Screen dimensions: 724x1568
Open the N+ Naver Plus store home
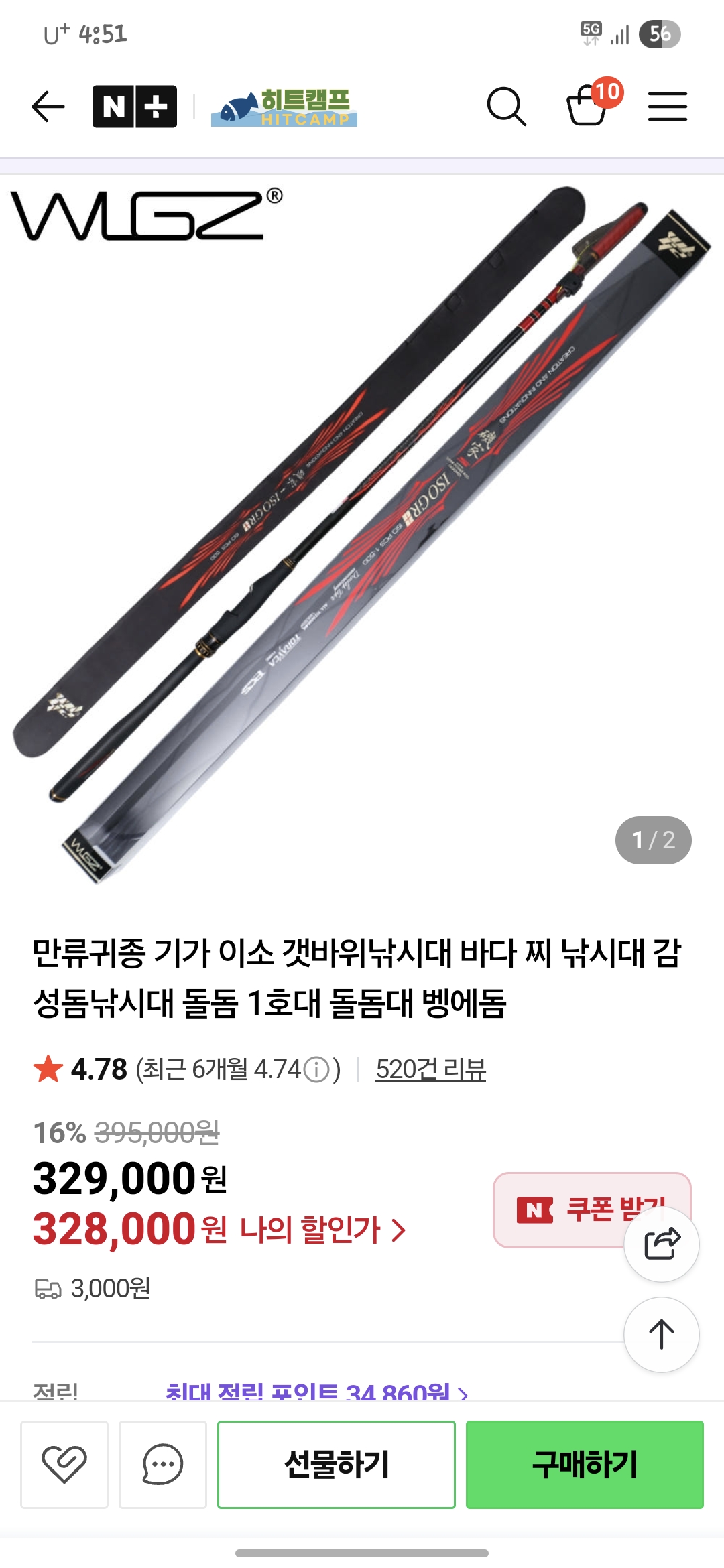135,107
